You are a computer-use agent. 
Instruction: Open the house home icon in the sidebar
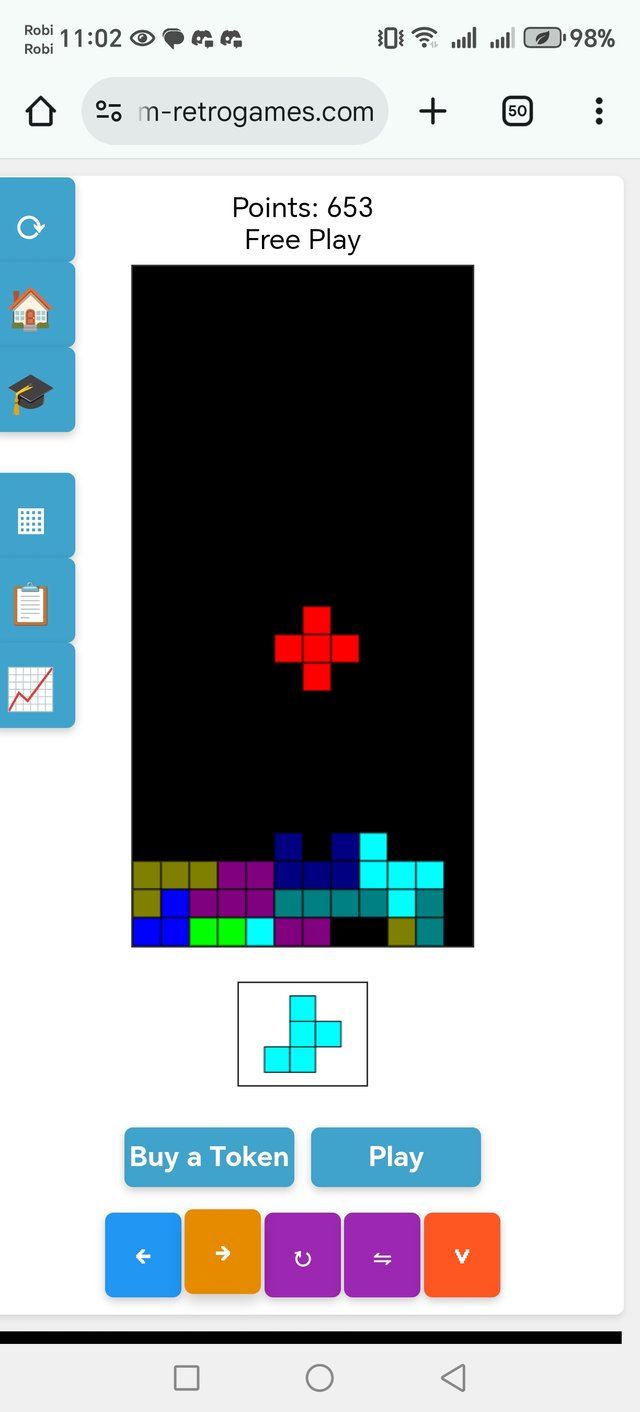click(x=31, y=309)
